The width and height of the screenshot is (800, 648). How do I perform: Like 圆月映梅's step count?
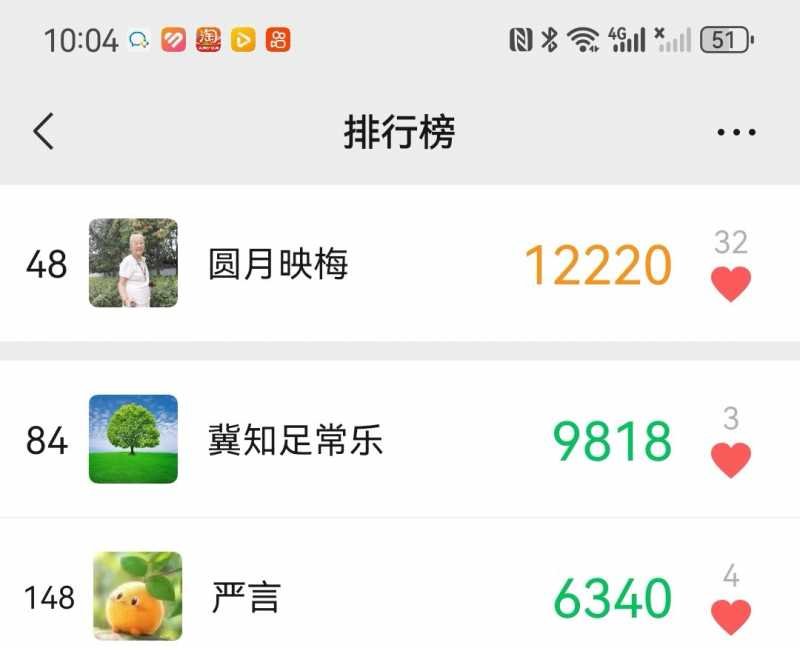731,284
